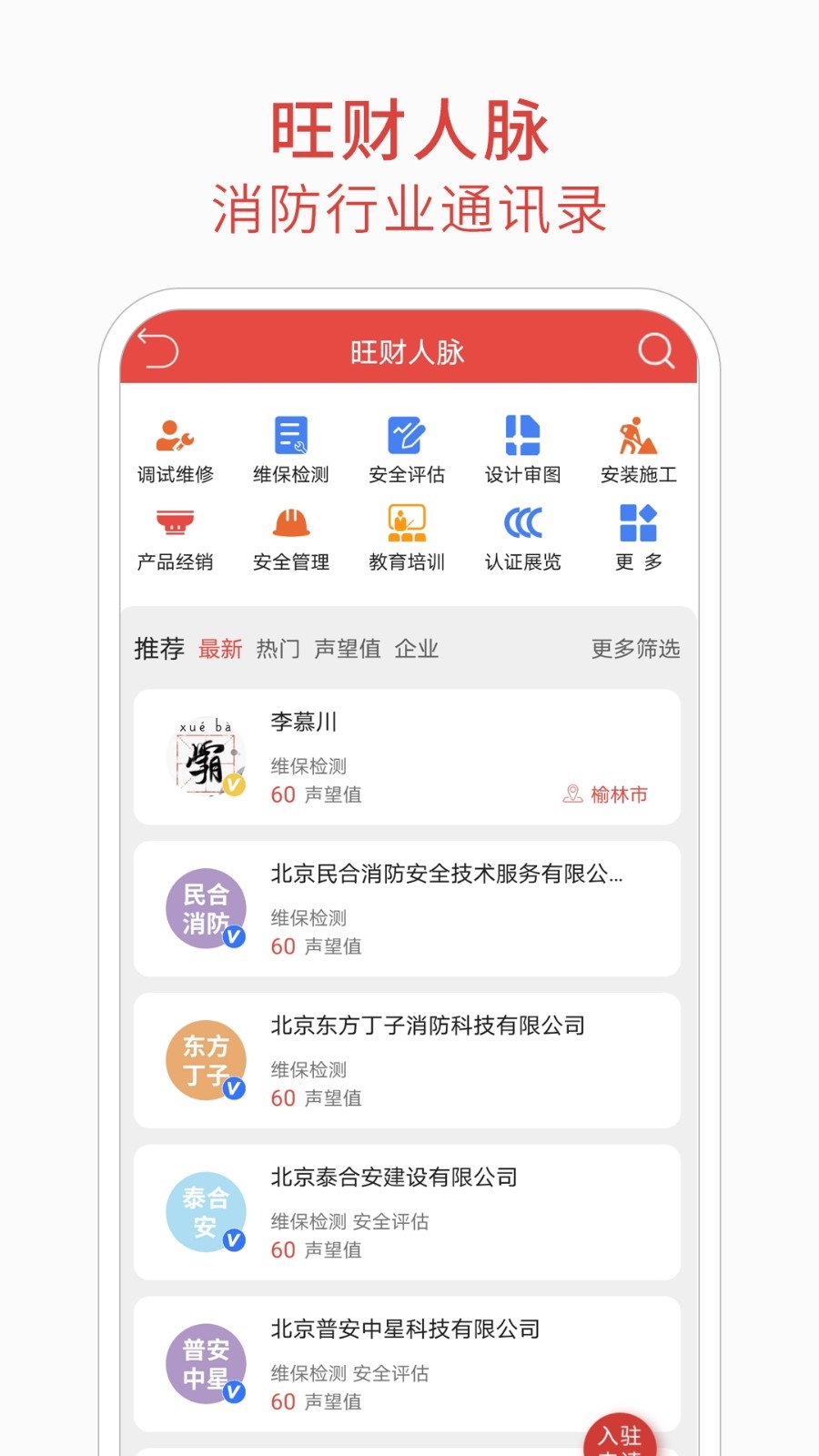Select the 热门 sorting option
Image resolution: width=819 pixels, height=1456 pixels.
tap(278, 649)
